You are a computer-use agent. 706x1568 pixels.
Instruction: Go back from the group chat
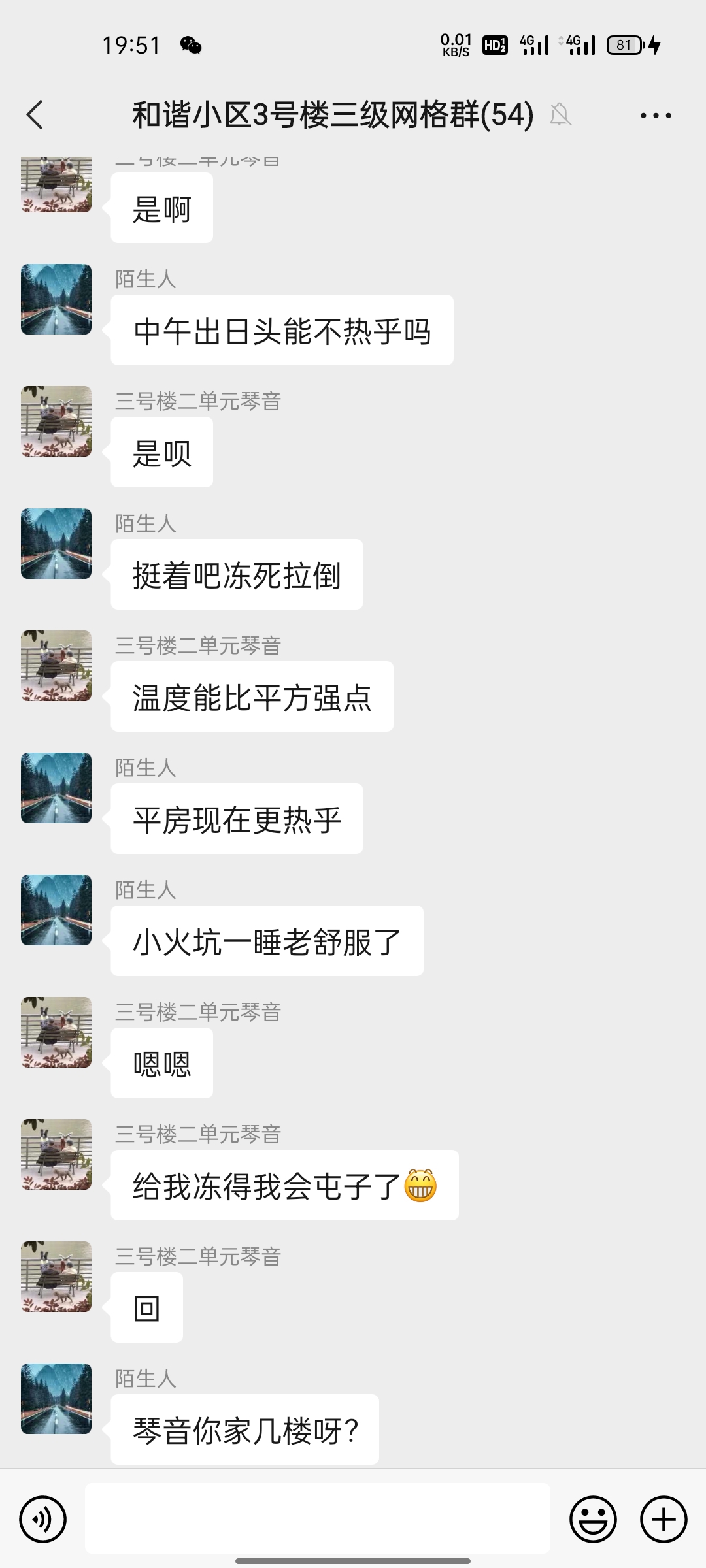coord(35,115)
